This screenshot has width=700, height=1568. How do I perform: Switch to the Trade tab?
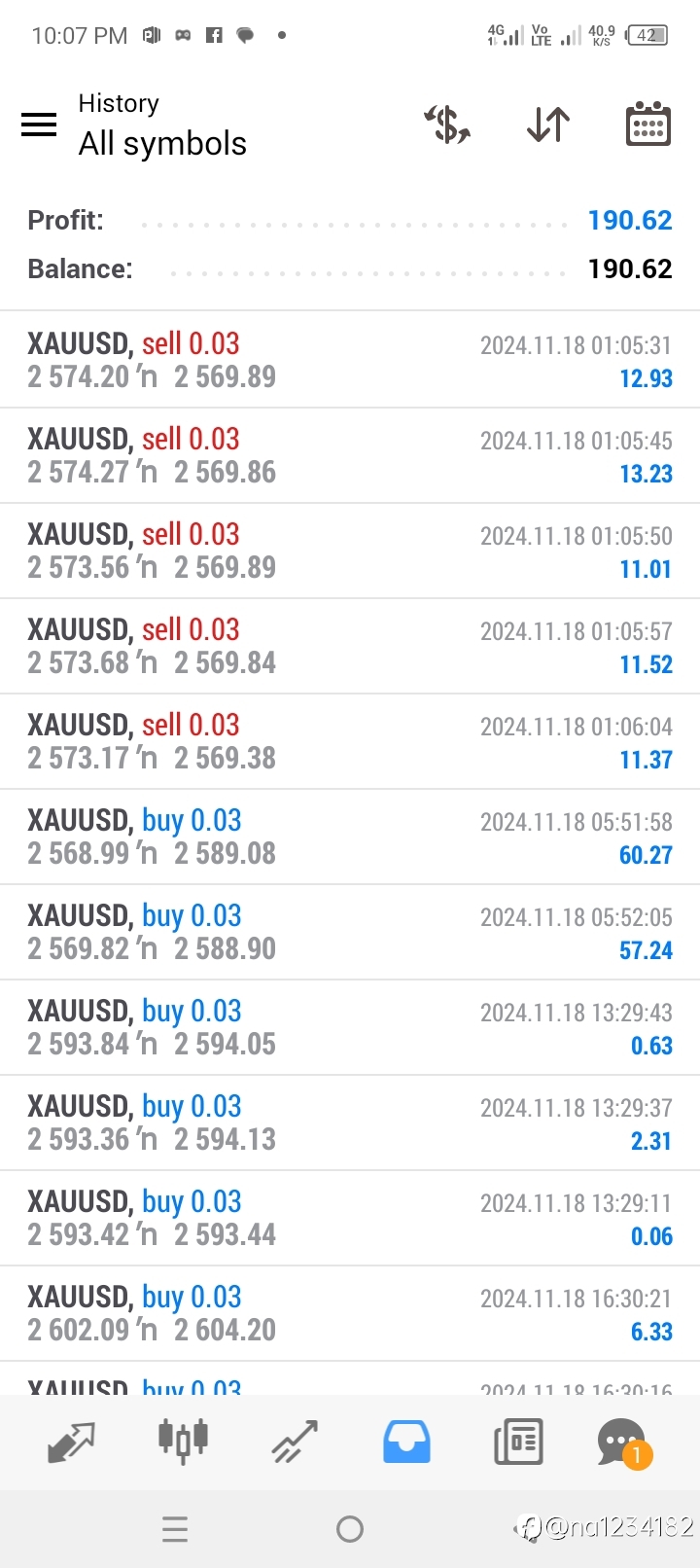(x=295, y=1443)
